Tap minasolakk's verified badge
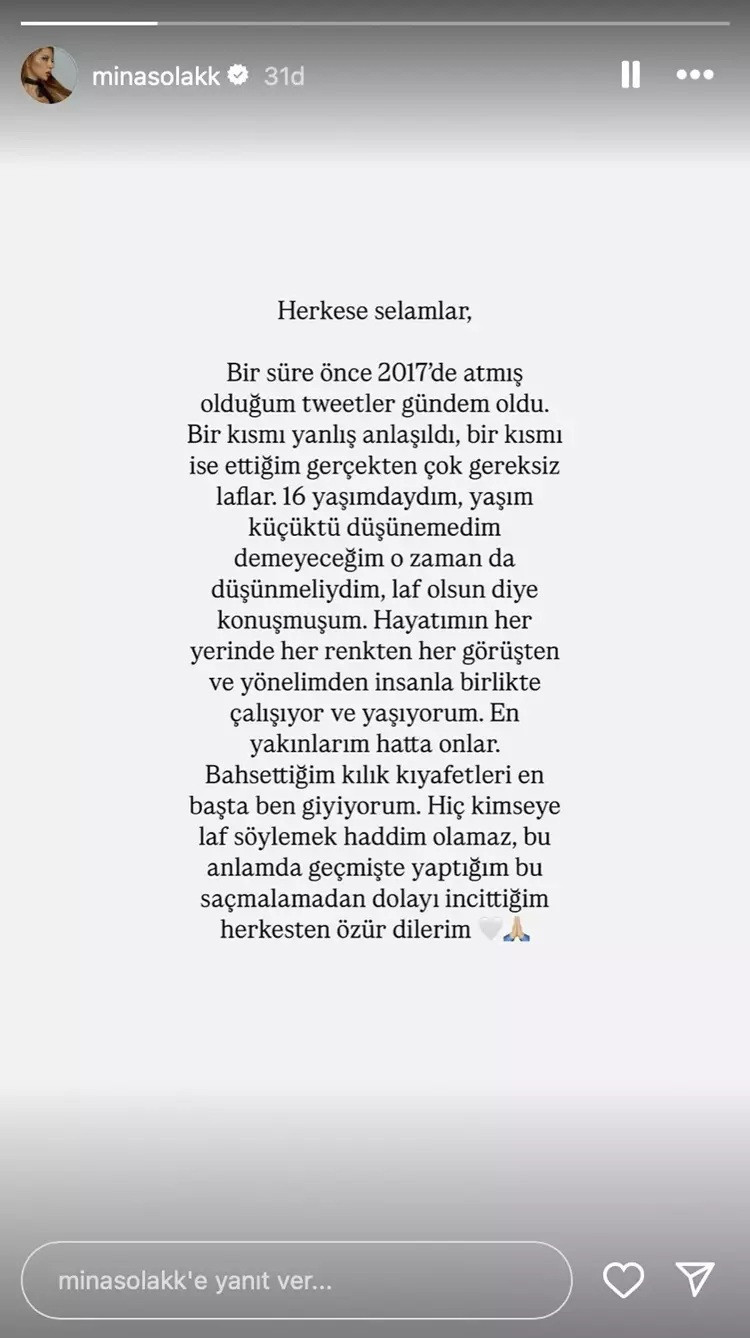750x1338 pixels. click(237, 72)
